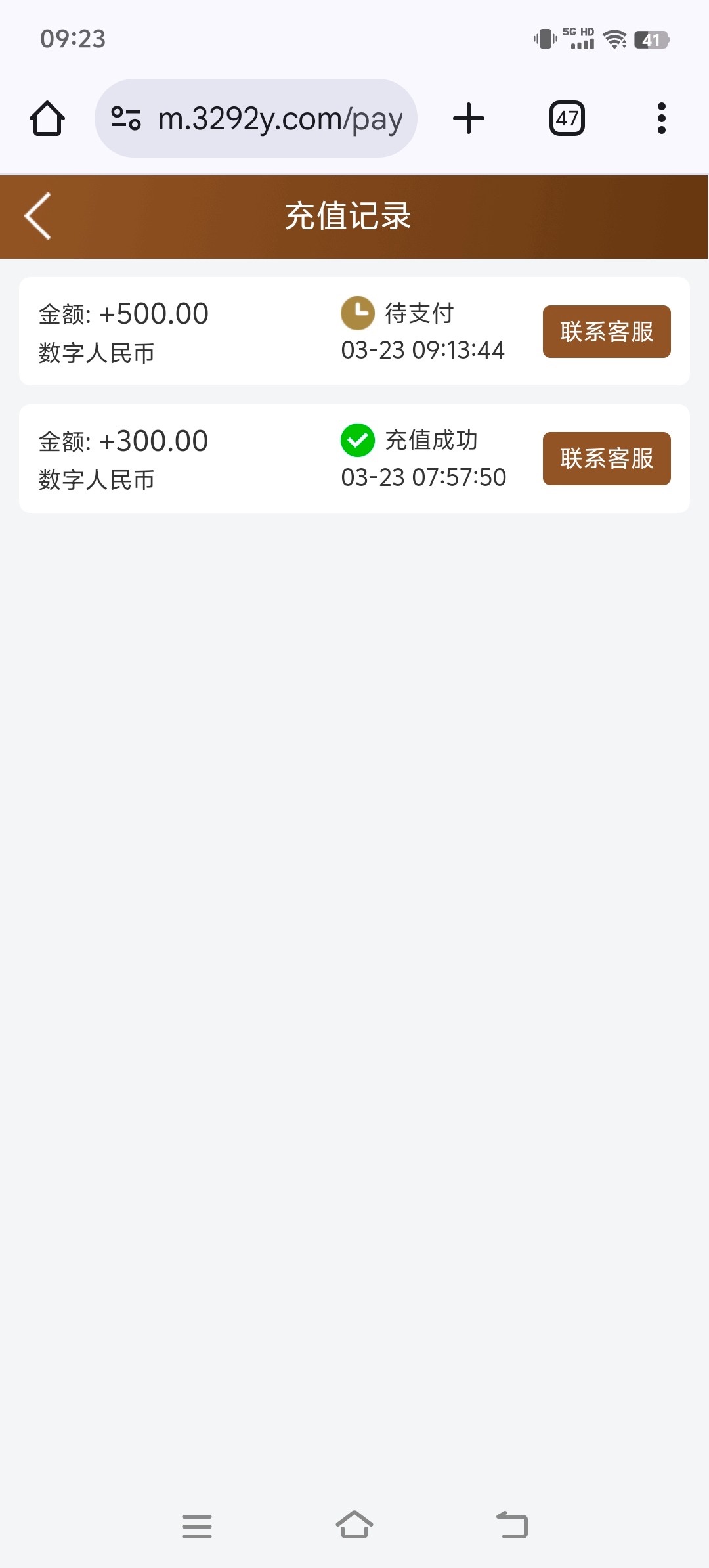Open recent apps from navigation bar
709x1568 pixels.
click(x=197, y=1526)
